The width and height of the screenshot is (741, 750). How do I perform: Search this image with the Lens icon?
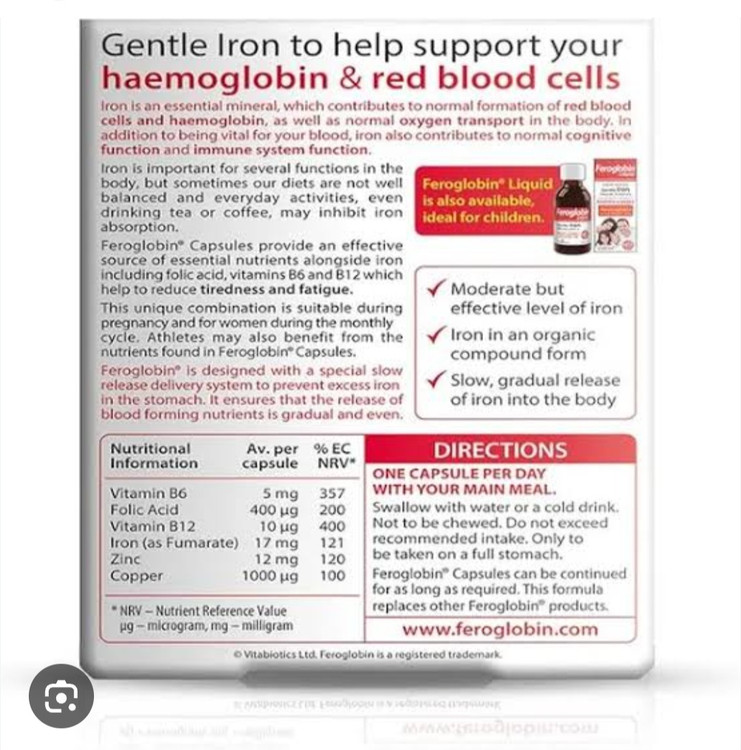pyautogui.click(x=61, y=695)
